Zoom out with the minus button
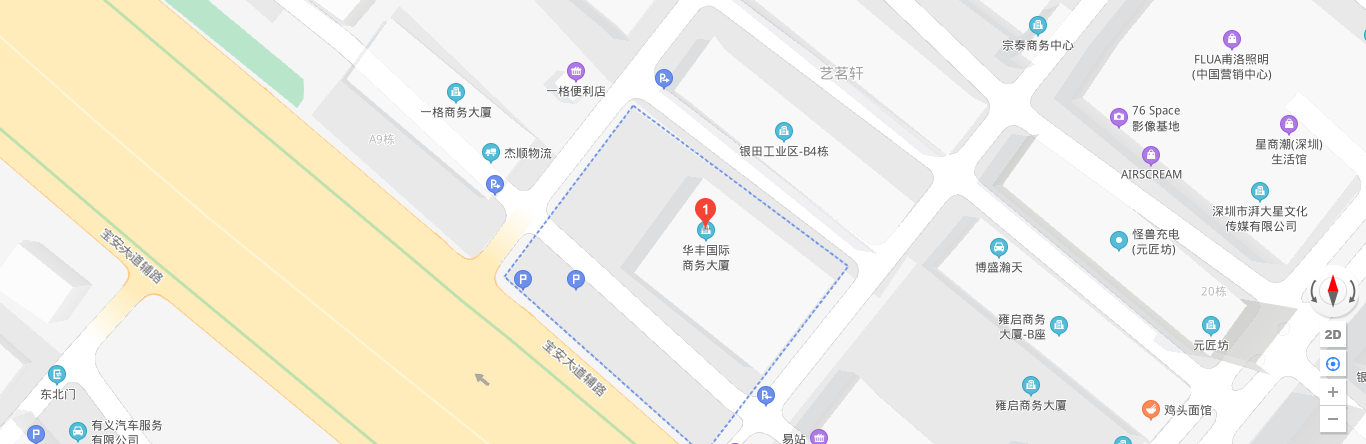This screenshot has width=1366, height=444. (1332, 419)
